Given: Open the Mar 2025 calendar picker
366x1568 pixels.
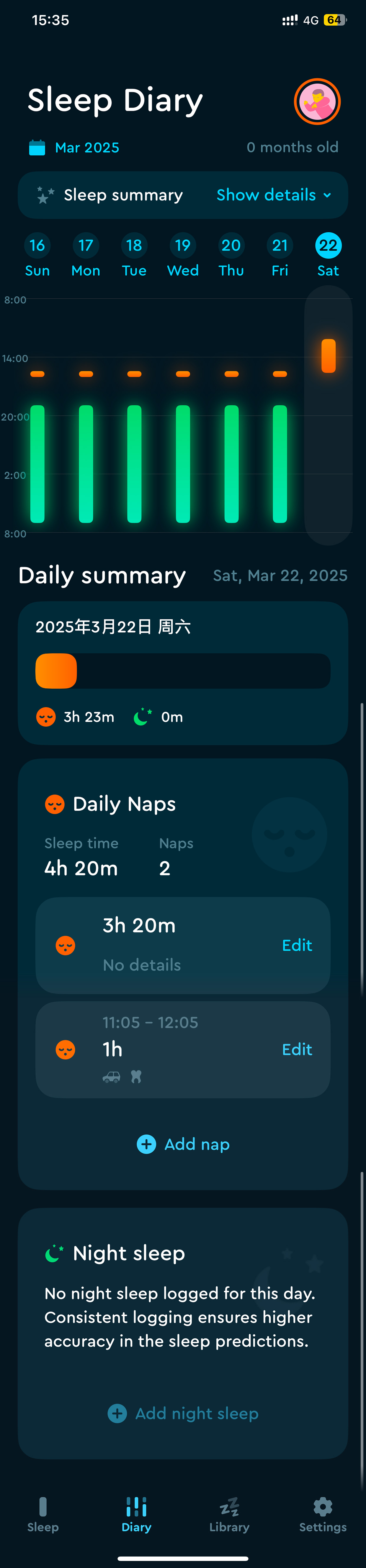Looking at the screenshot, I should (74, 148).
